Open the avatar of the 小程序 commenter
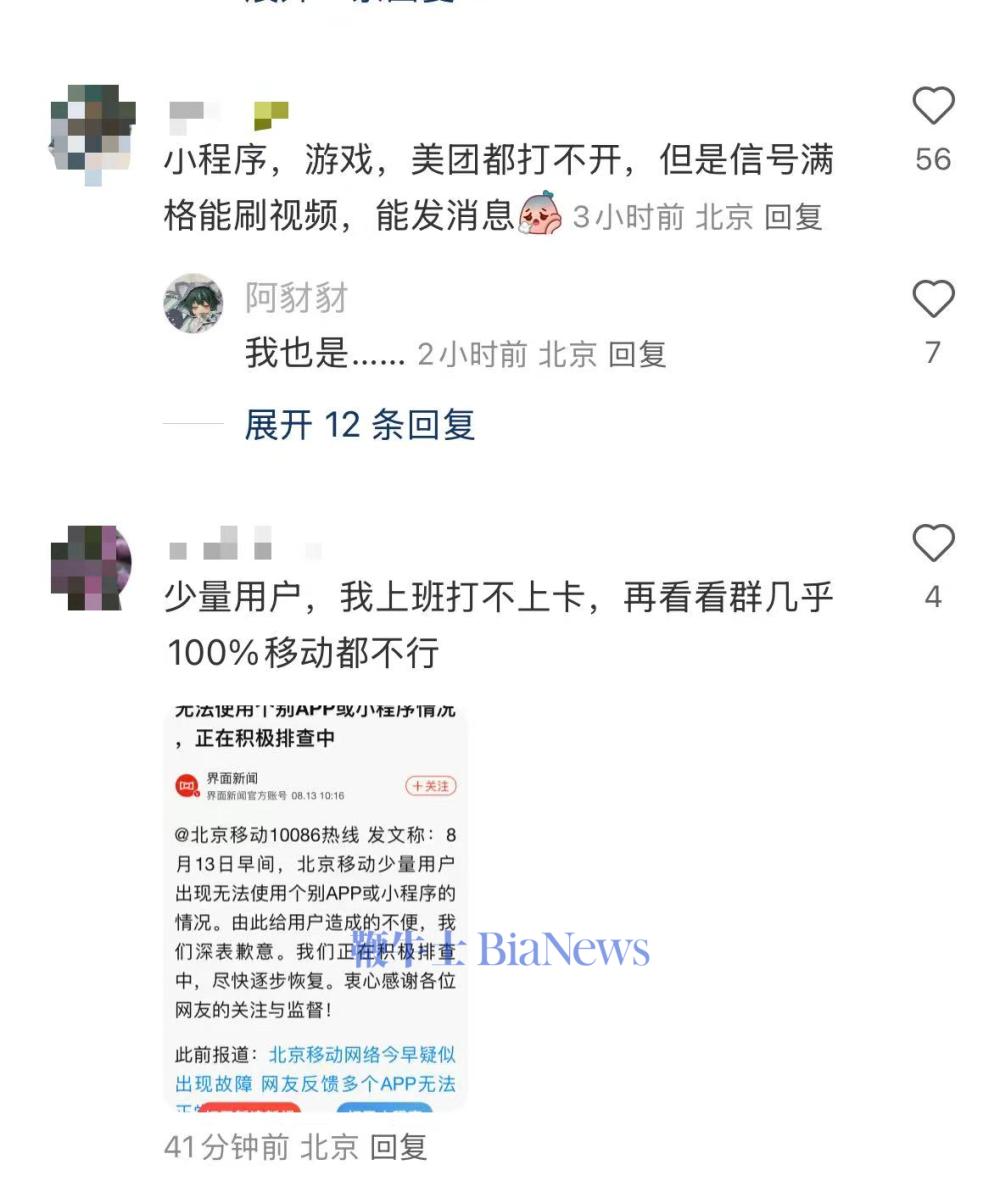This screenshot has width=1000, height=1187. (92, 132)
